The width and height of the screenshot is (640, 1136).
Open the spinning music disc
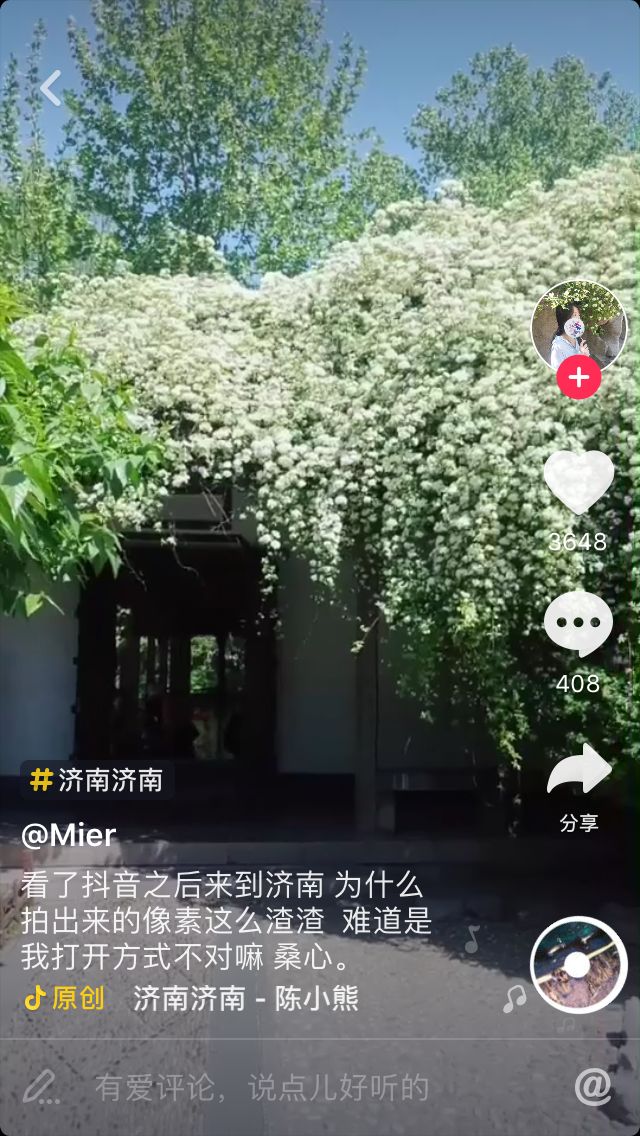click(x=578, y=964)
